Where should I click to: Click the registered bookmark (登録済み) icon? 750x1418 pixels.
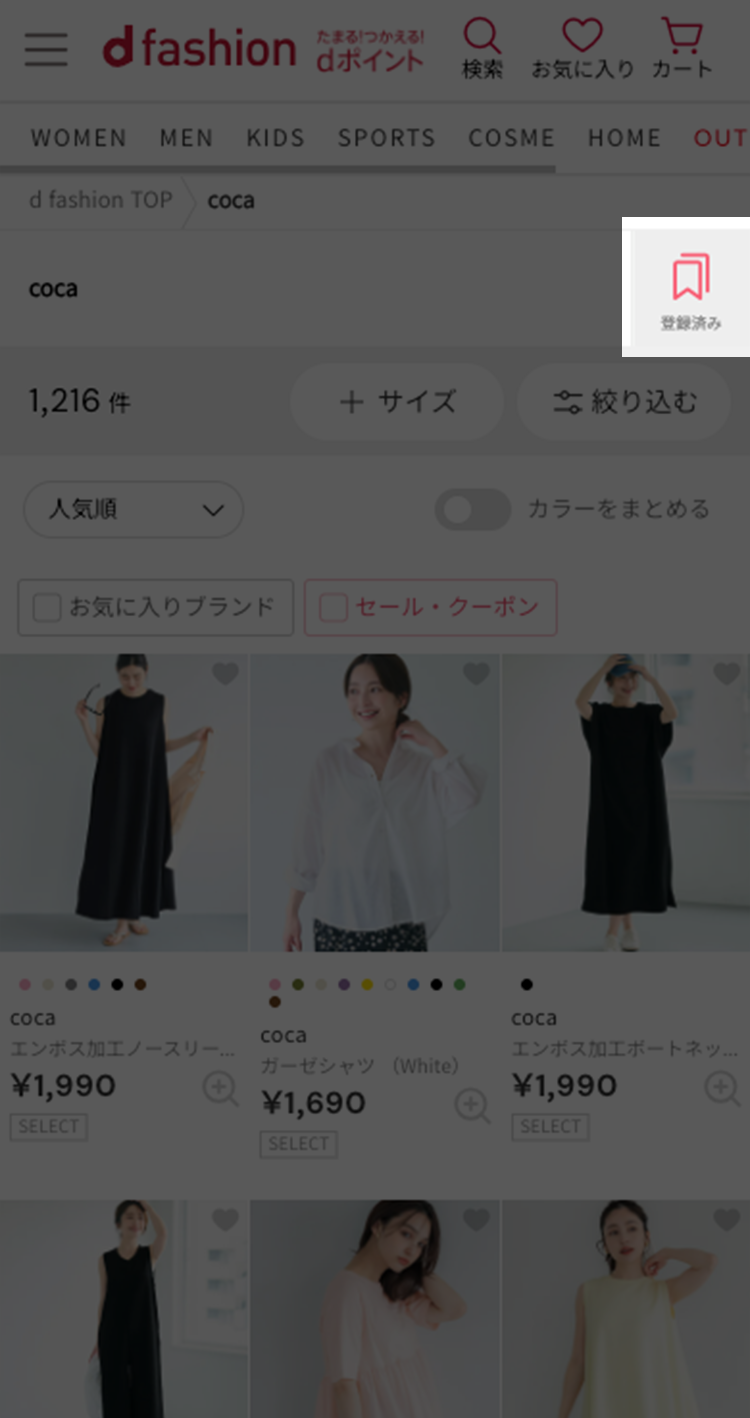point(693,278)
